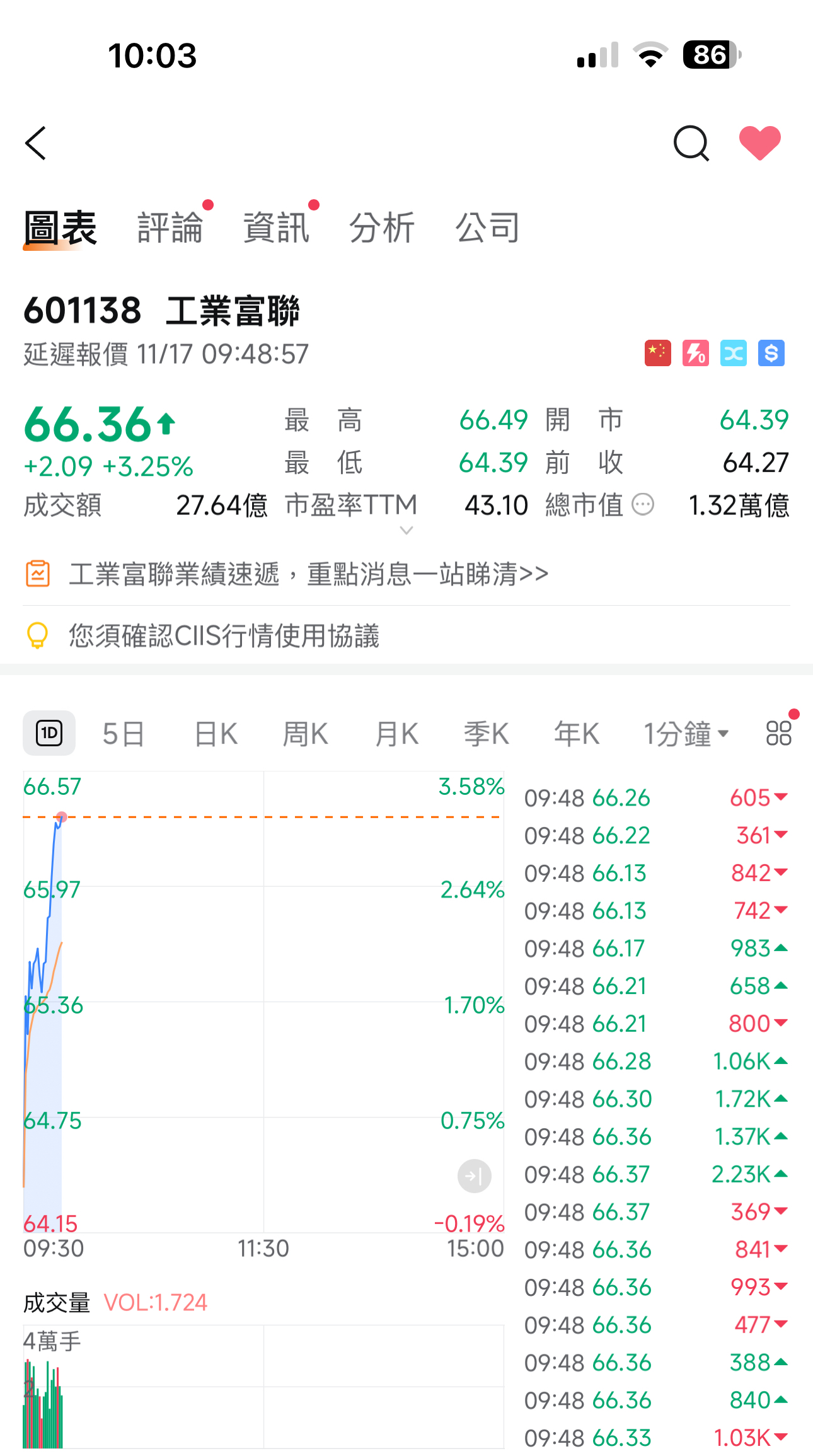
Task: Switch chart to 周K
Action: click(x=306, y=734)
